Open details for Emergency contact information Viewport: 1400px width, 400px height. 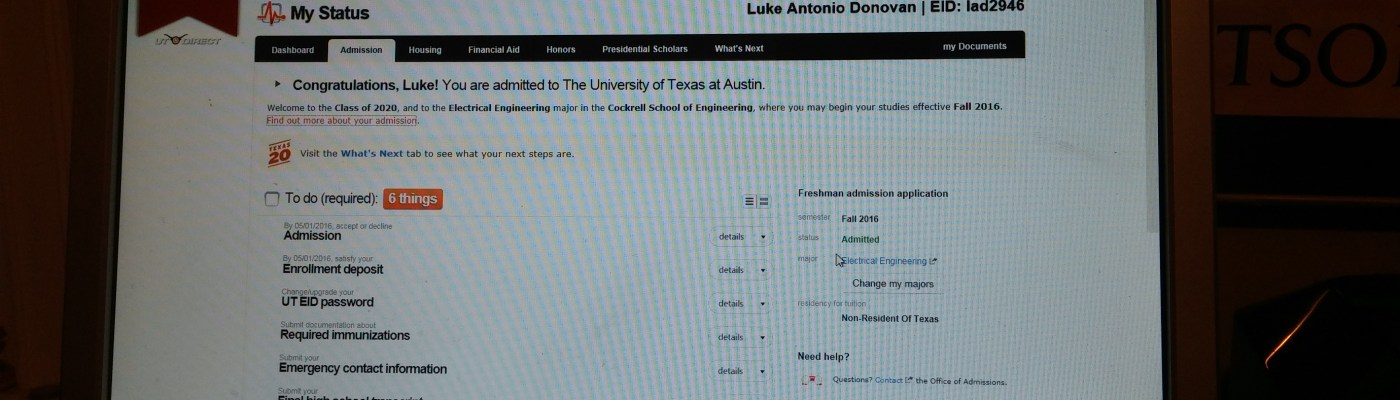point(741,371)
